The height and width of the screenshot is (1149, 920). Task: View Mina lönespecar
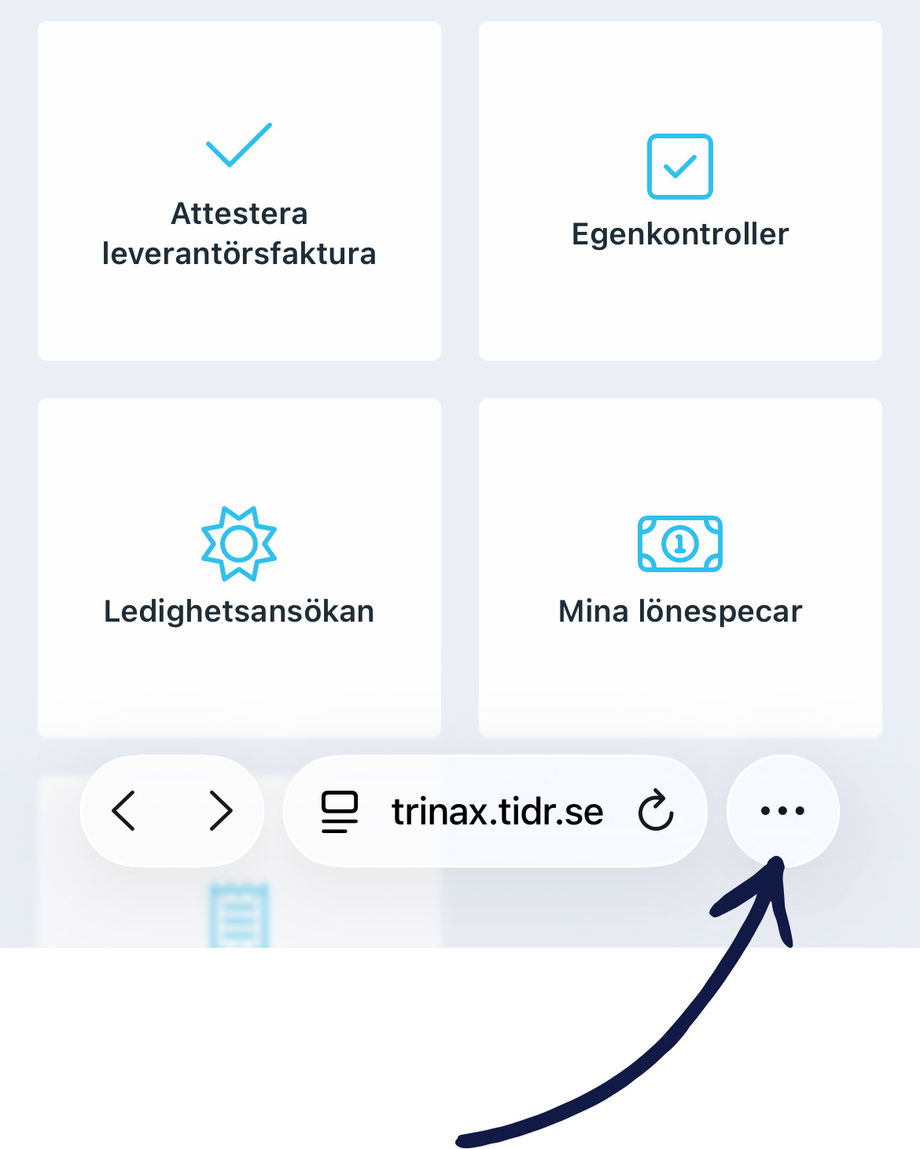click(680, 567)
